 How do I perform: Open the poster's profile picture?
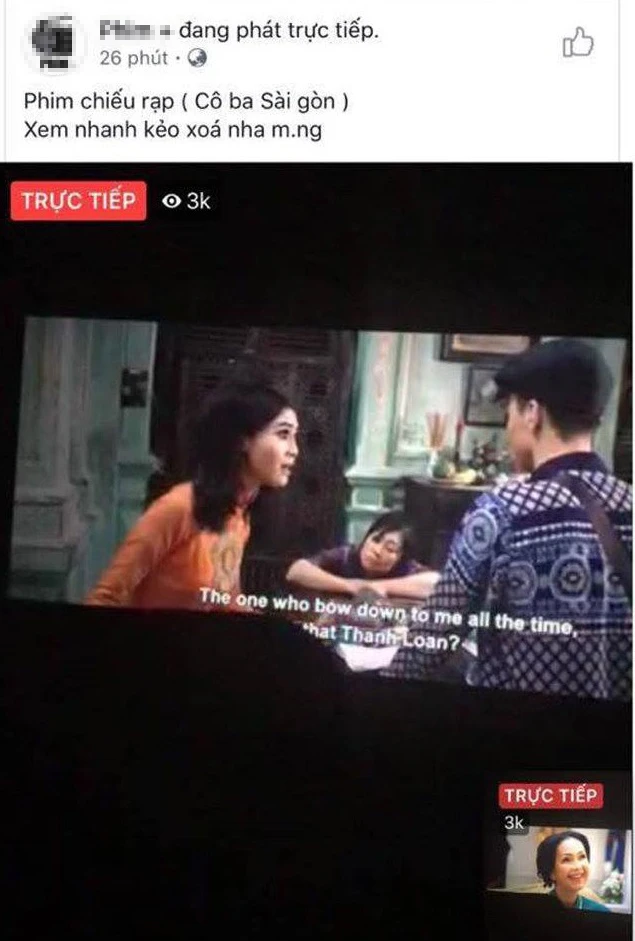[x=55, y=43]
